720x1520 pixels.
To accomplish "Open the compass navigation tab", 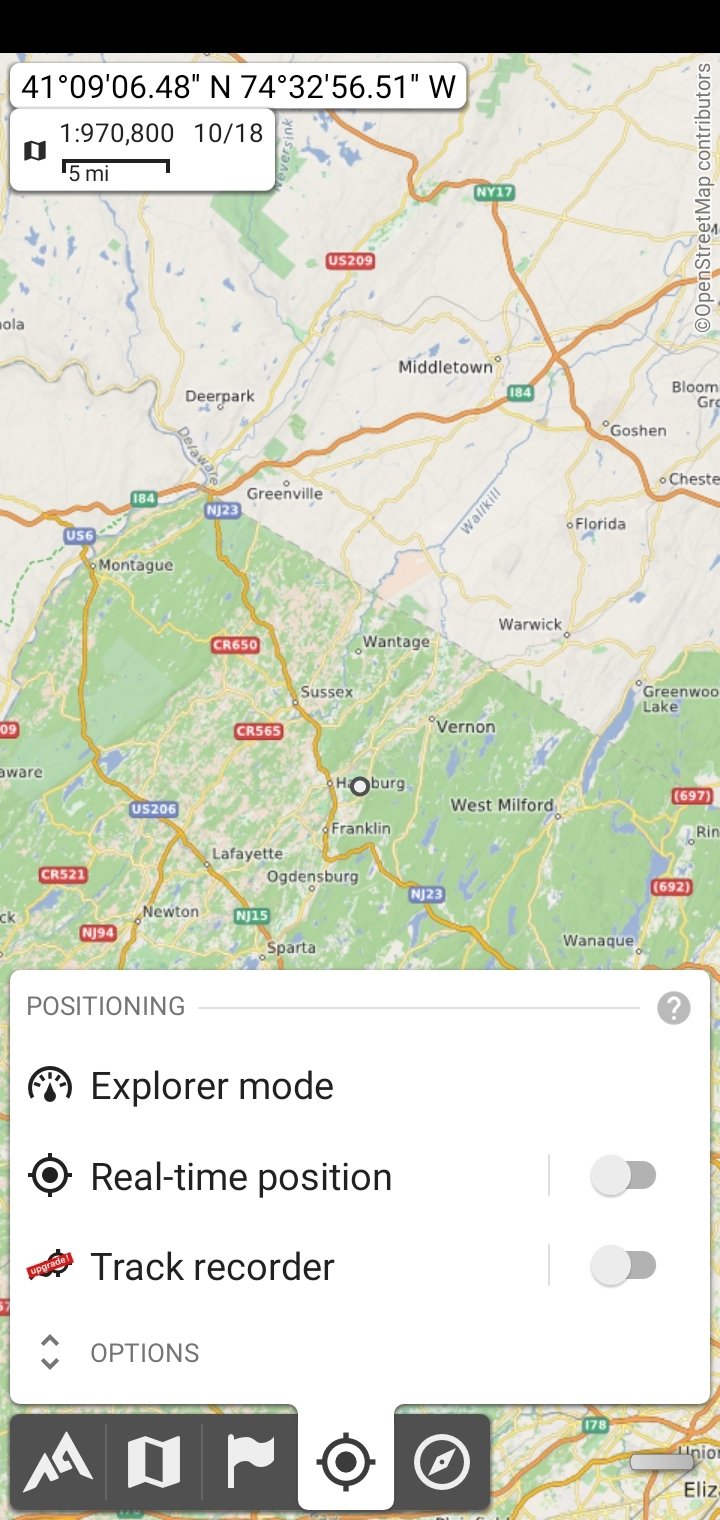I will [x=442, y=1462].
